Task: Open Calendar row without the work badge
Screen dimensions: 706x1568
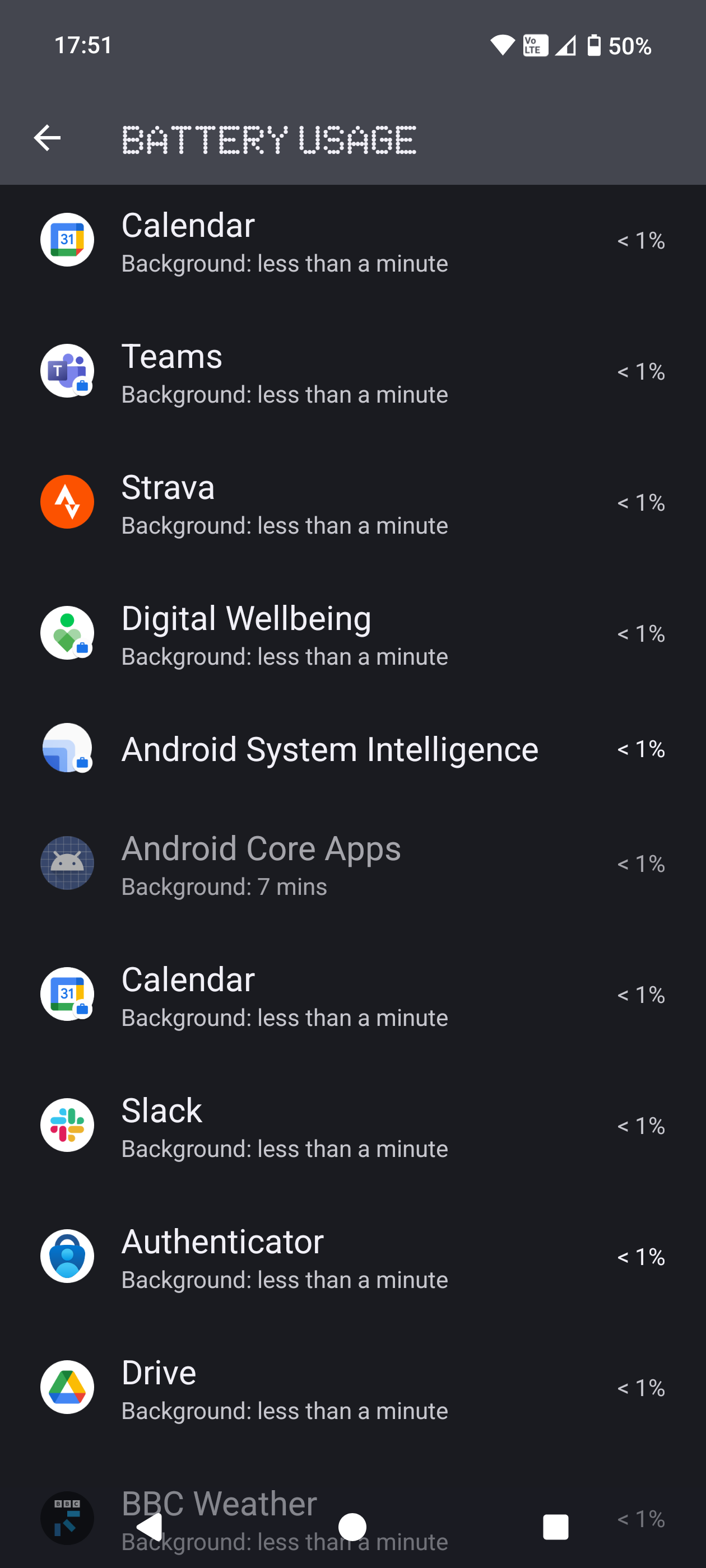Action: 352,241
